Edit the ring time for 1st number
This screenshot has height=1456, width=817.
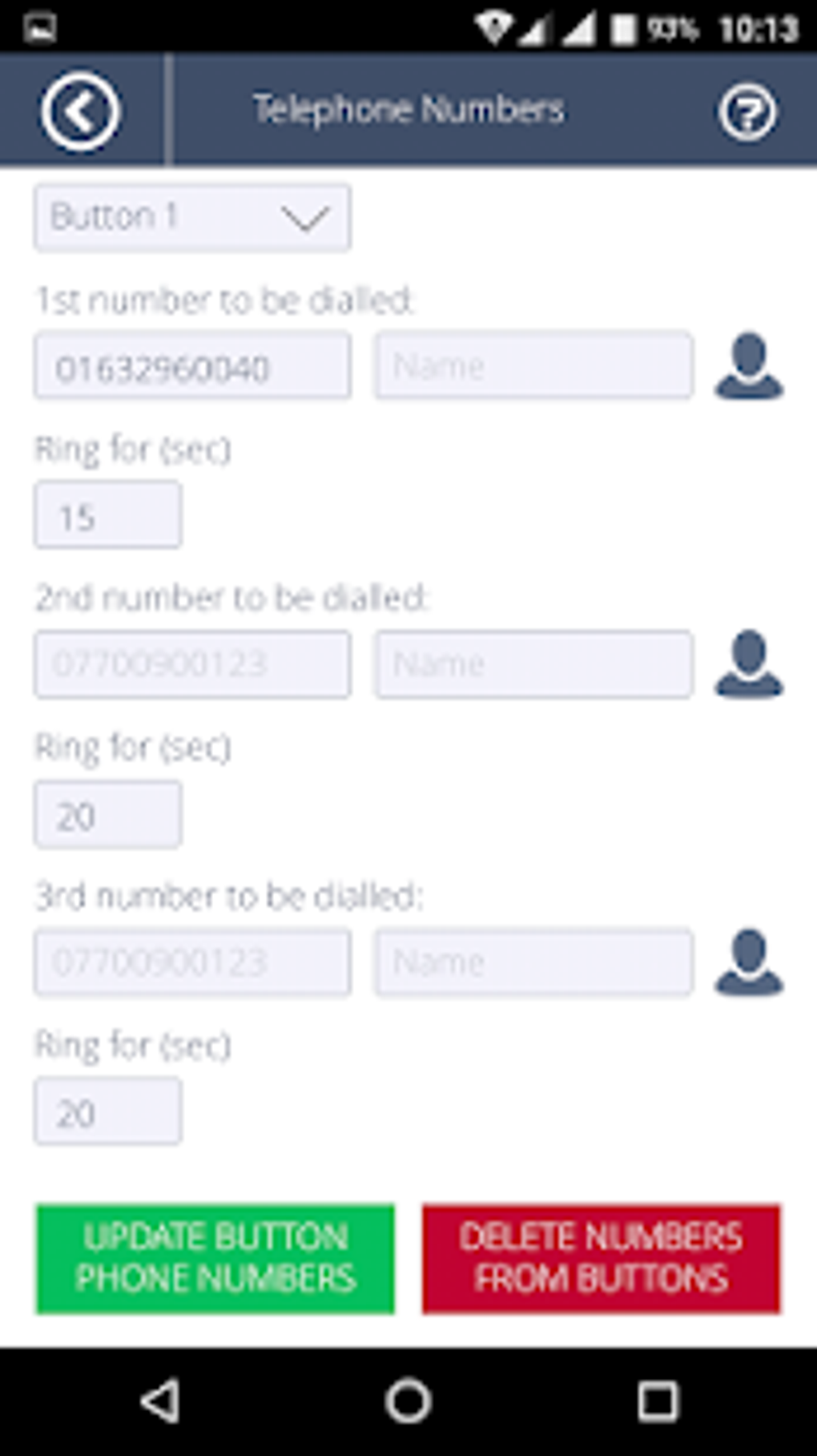(107, 515)
